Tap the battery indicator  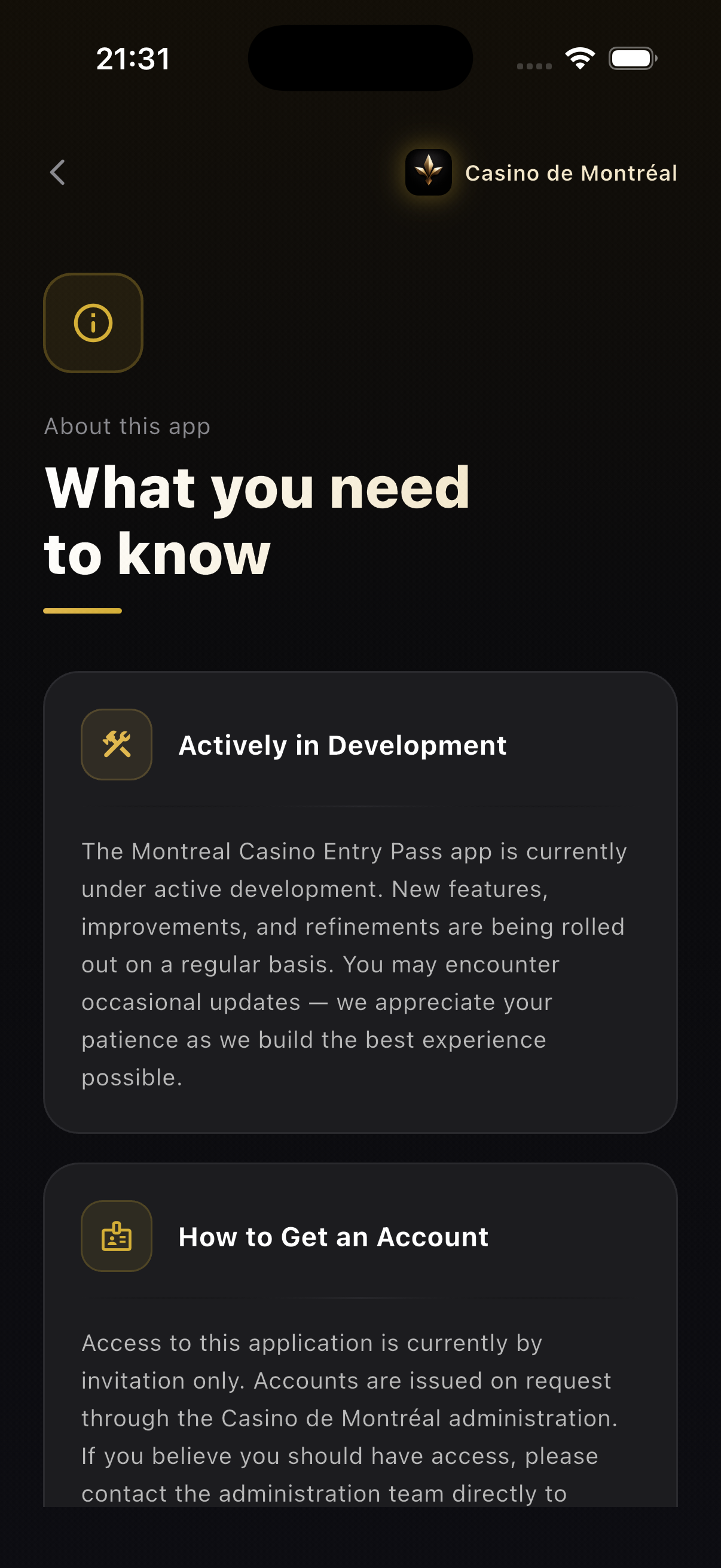tap(631, 58)
